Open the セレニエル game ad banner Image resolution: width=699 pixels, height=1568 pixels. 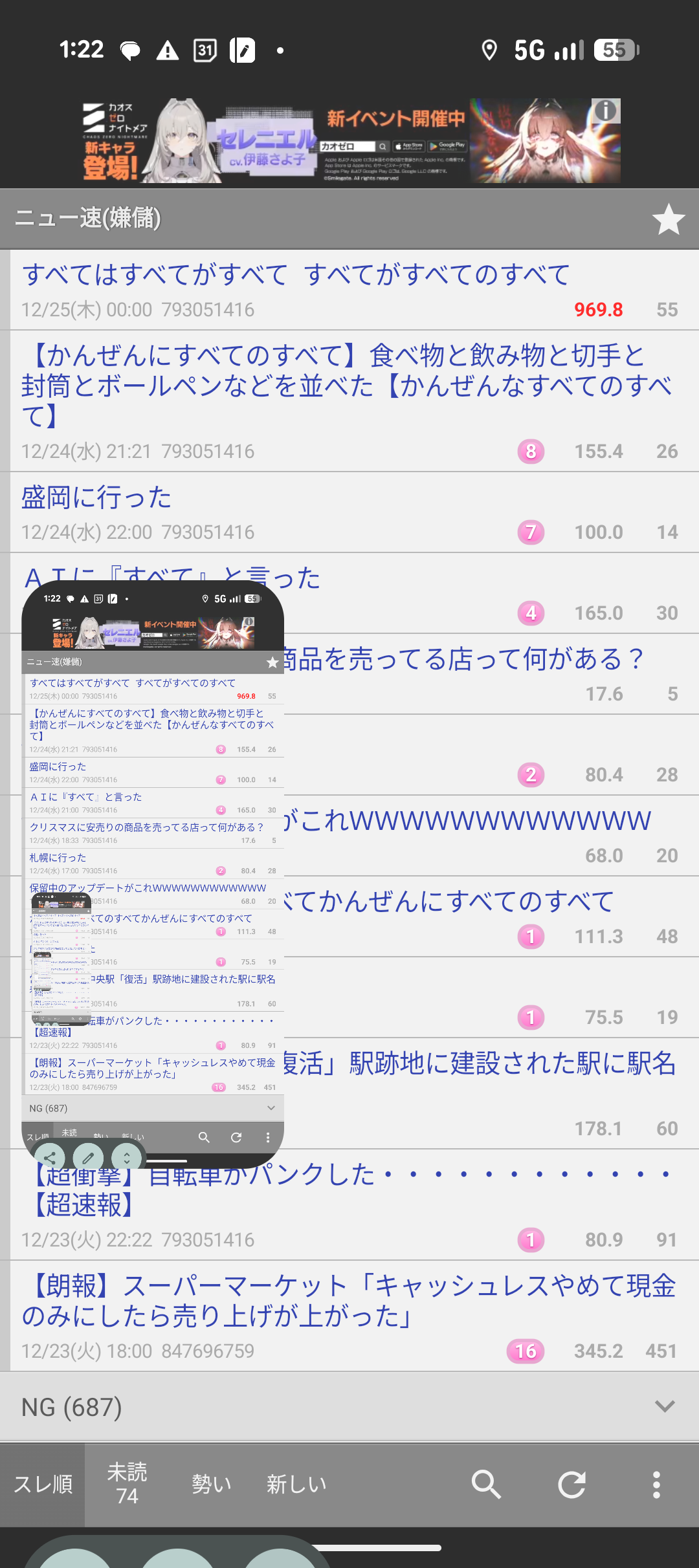point(349,141)
